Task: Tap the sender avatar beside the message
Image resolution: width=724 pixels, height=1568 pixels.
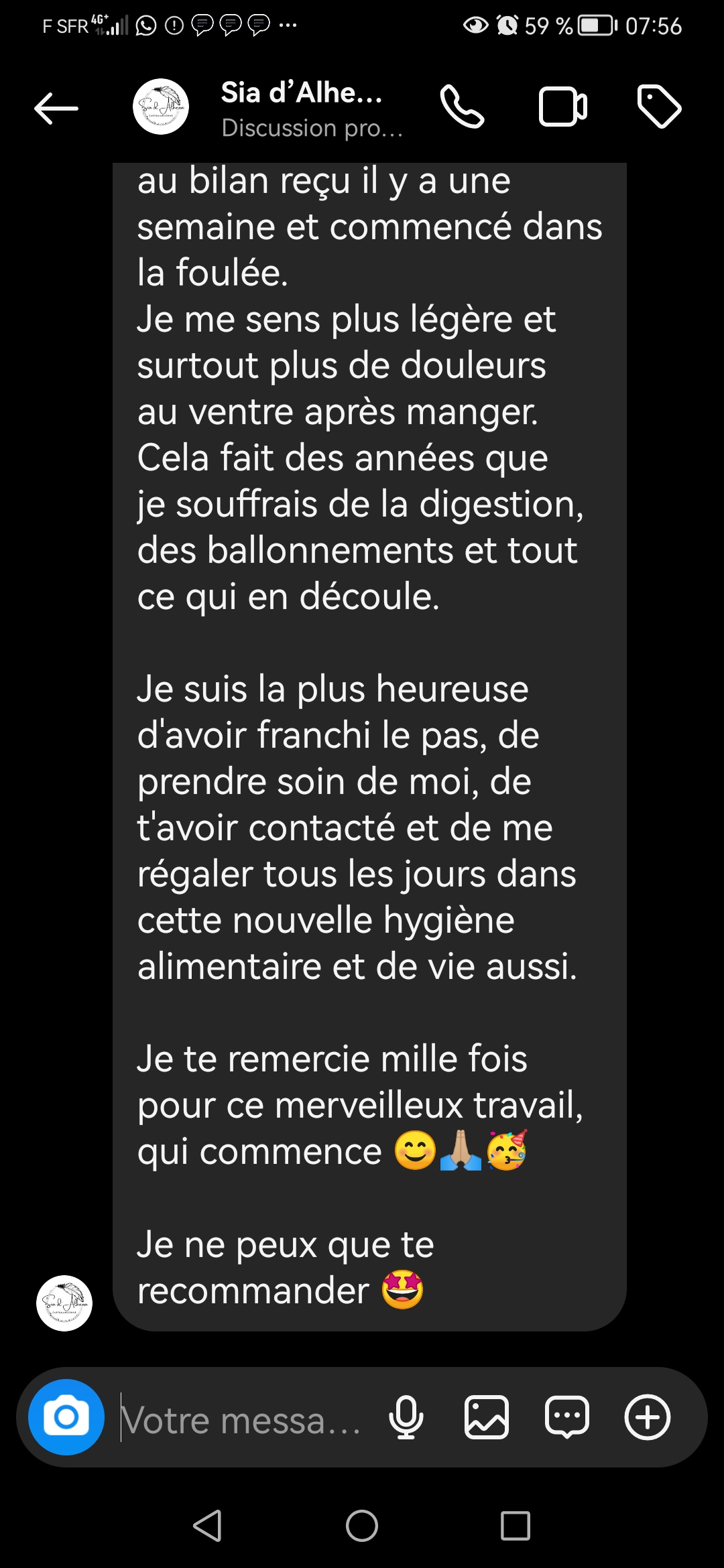Action: (64, 1303)
